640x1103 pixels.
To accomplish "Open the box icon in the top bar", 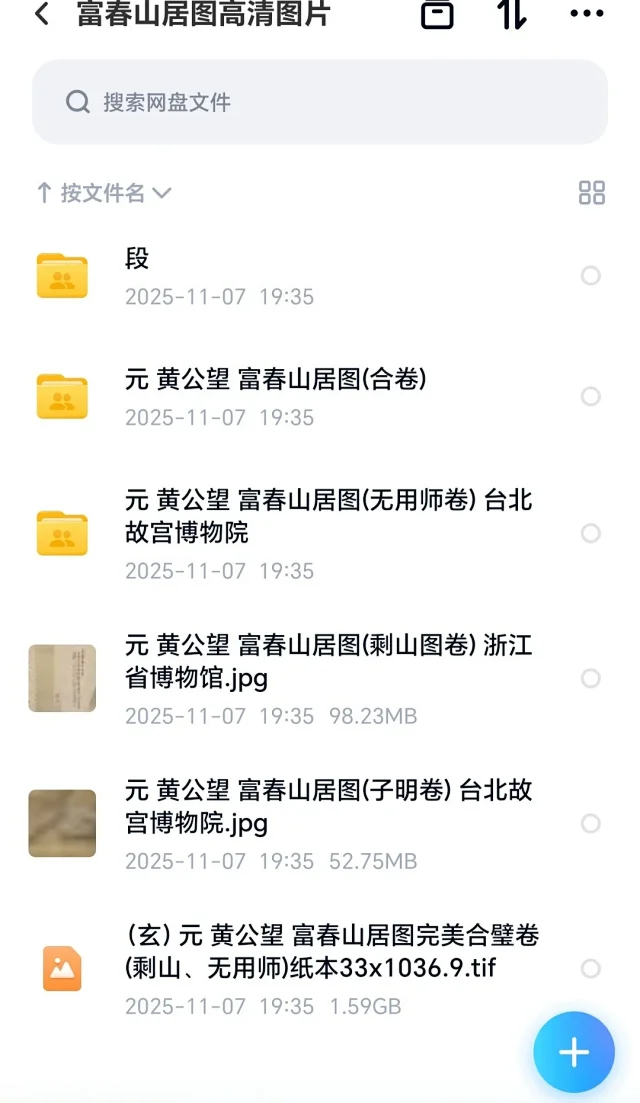I will click(x=437, y=14).
